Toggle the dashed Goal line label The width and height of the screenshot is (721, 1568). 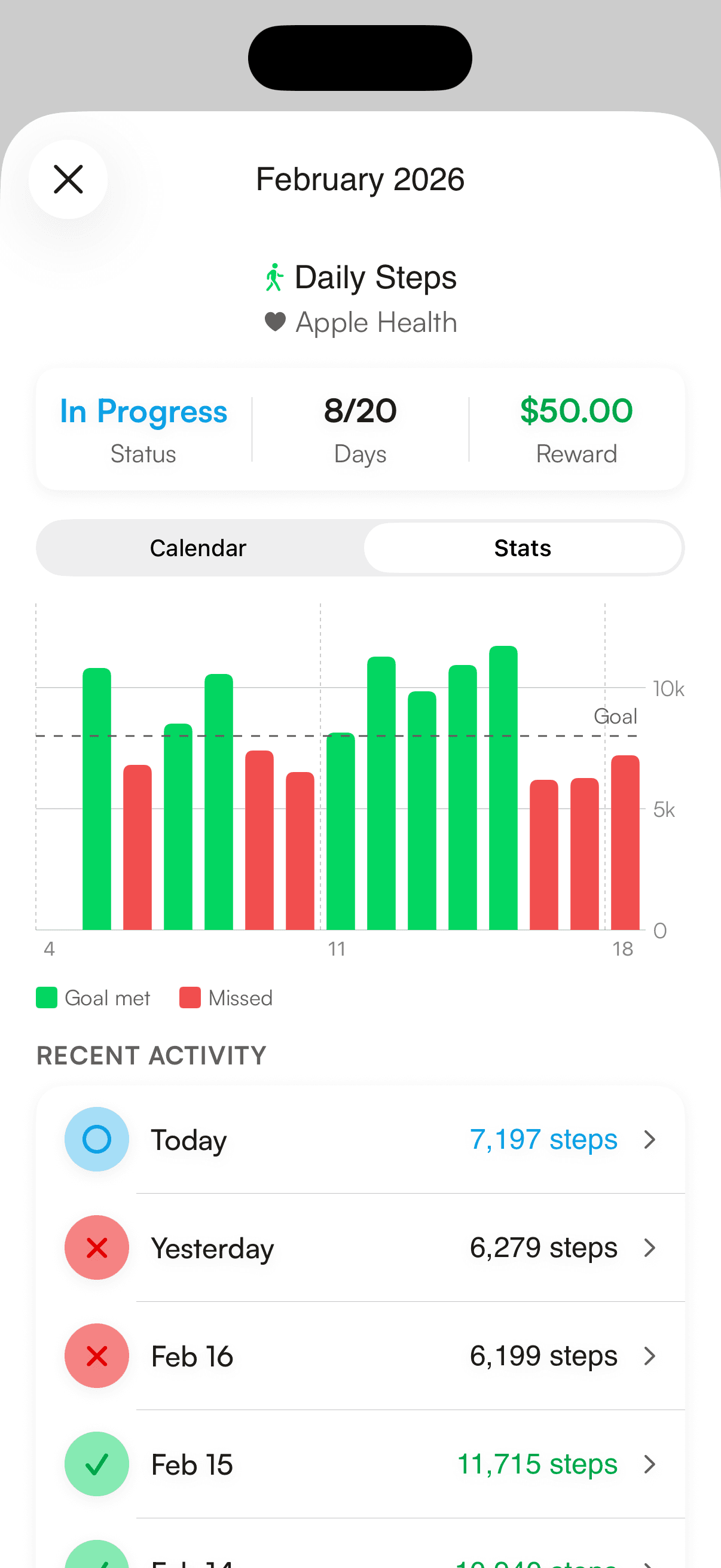(x=615, y=716)
